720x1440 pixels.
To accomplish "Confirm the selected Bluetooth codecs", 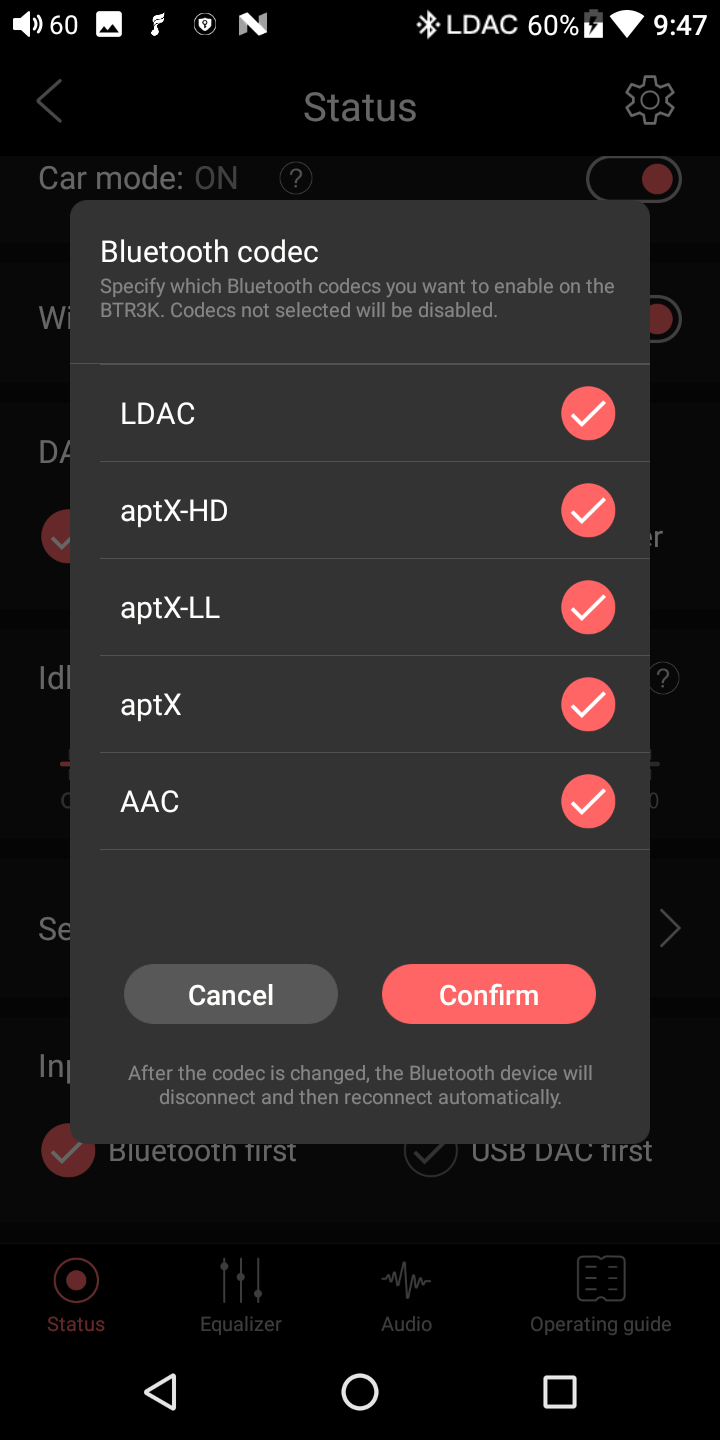I will (489, 994).
